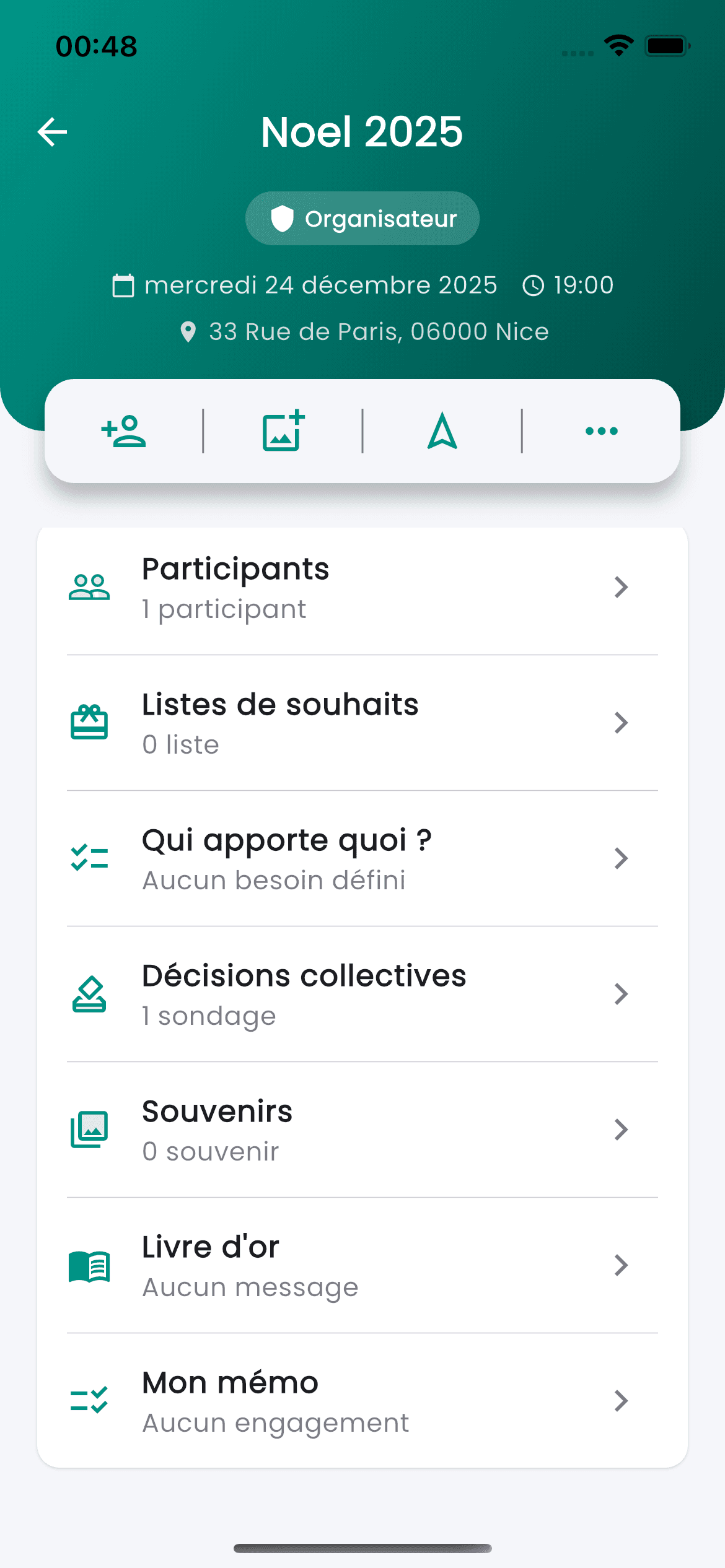Tap the event time showing 19:00
The height and width of the screenshot is (1568, 725).
(x=582, y=285)
